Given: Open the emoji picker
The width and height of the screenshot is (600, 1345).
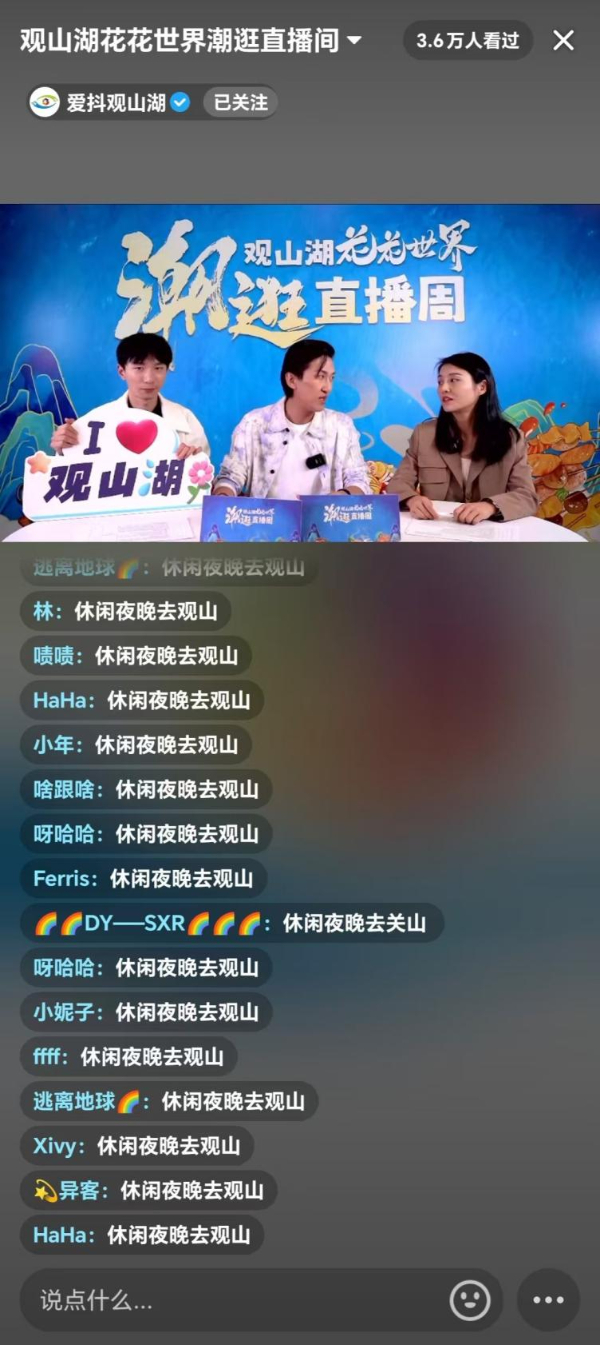Looking at the screenshot, I should (470, 1300).
